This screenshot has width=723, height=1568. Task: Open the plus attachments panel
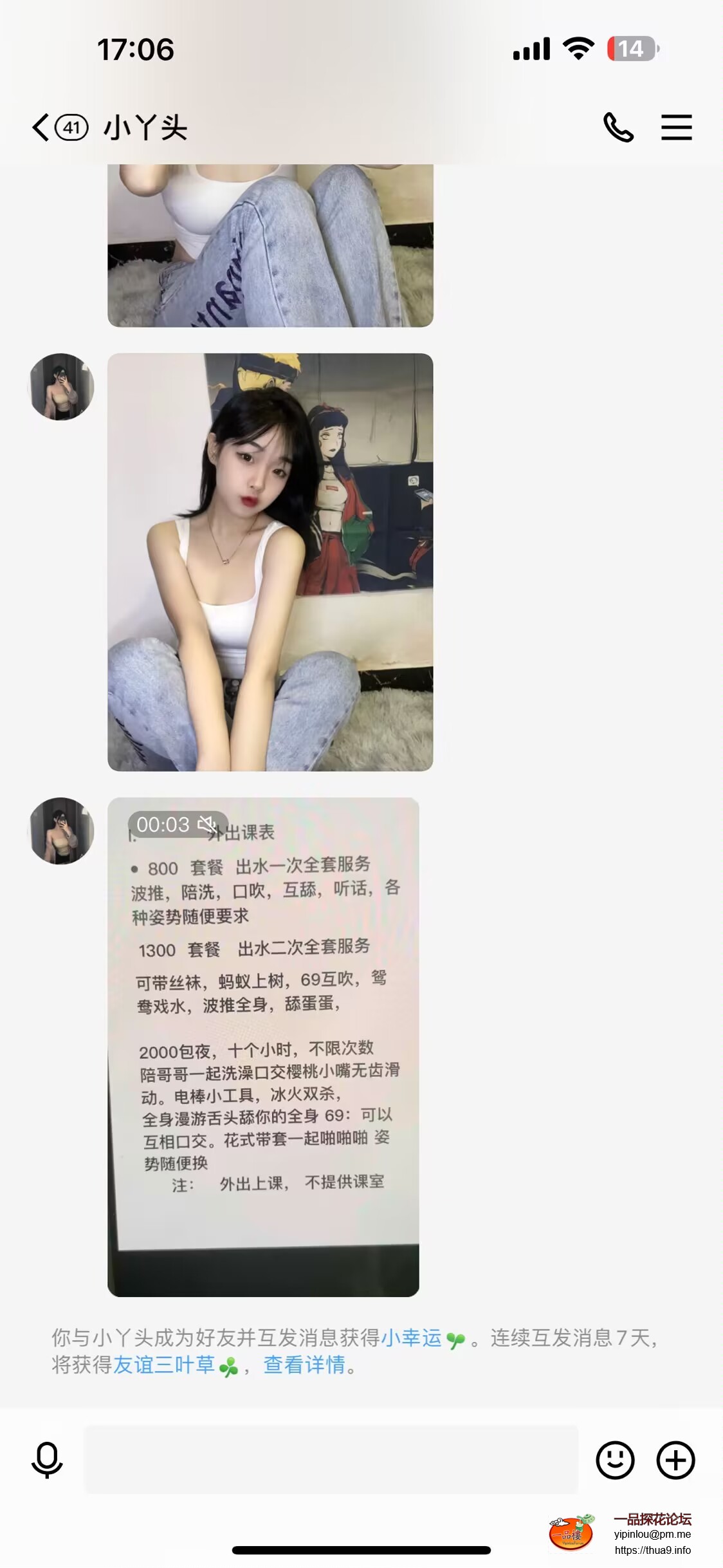[x=675, y=1459]
